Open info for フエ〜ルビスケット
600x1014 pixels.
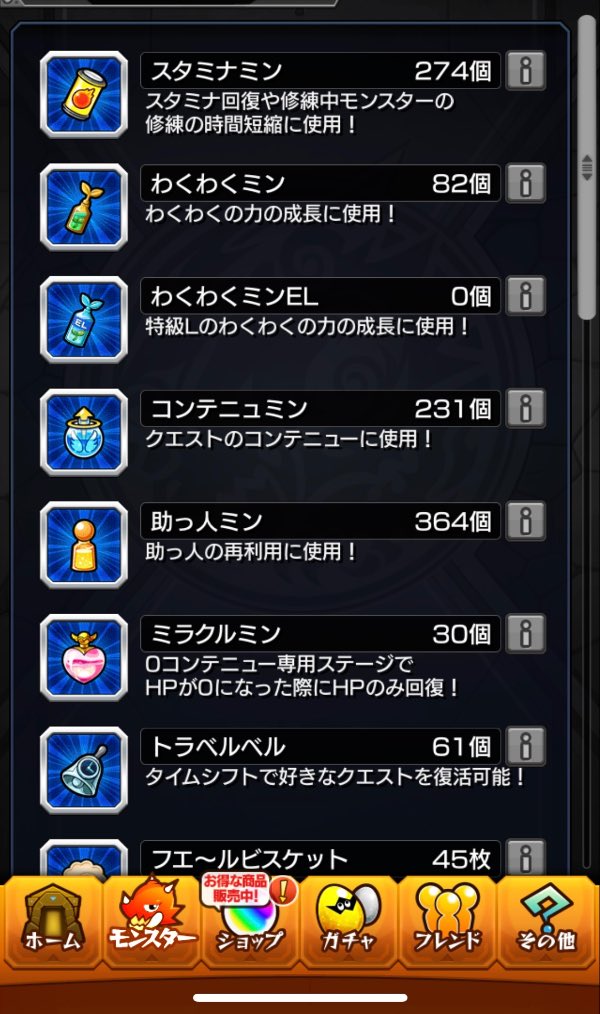(x=526, y=858)
